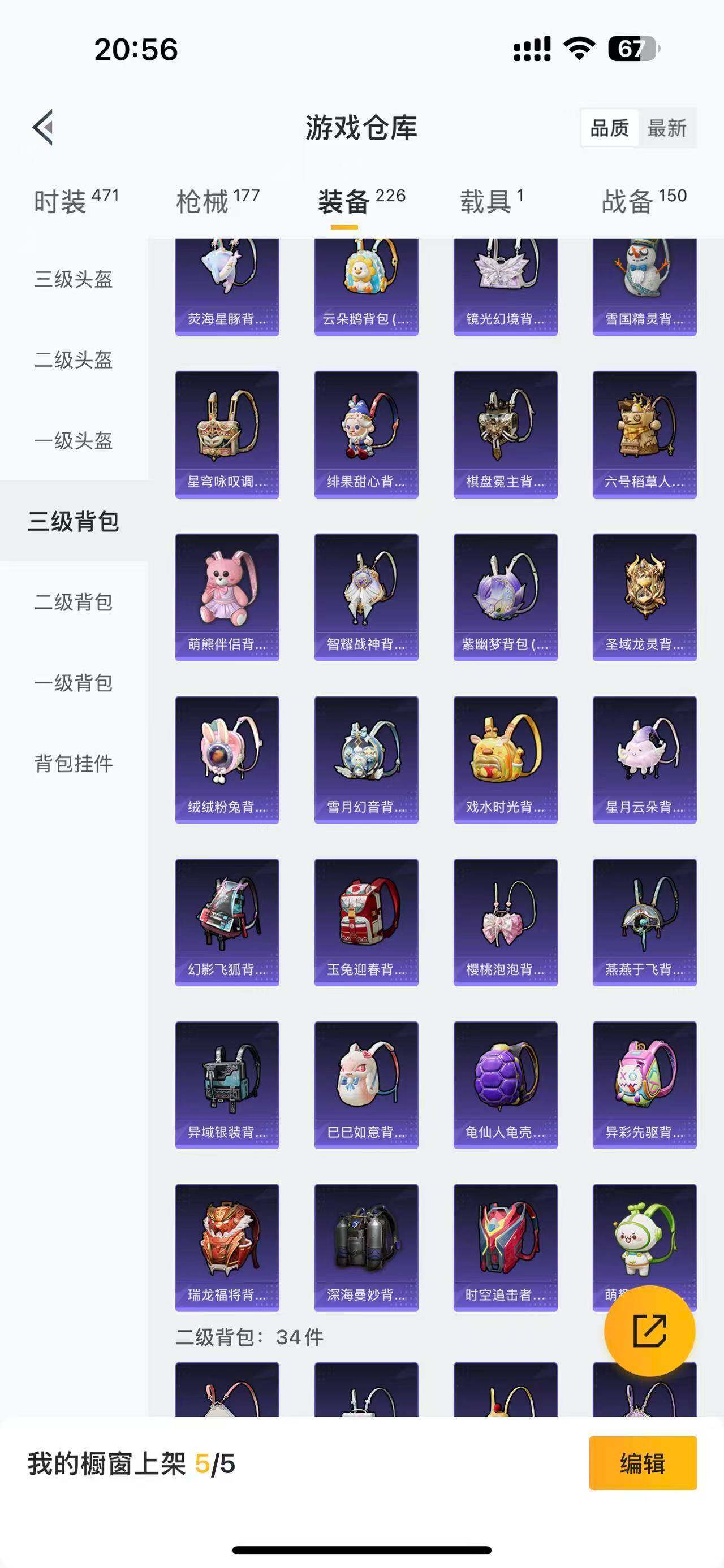Choose the 二级背包 category
Image resolution: width=724 pixels, height=1568 pixels.
coord(74,602)
